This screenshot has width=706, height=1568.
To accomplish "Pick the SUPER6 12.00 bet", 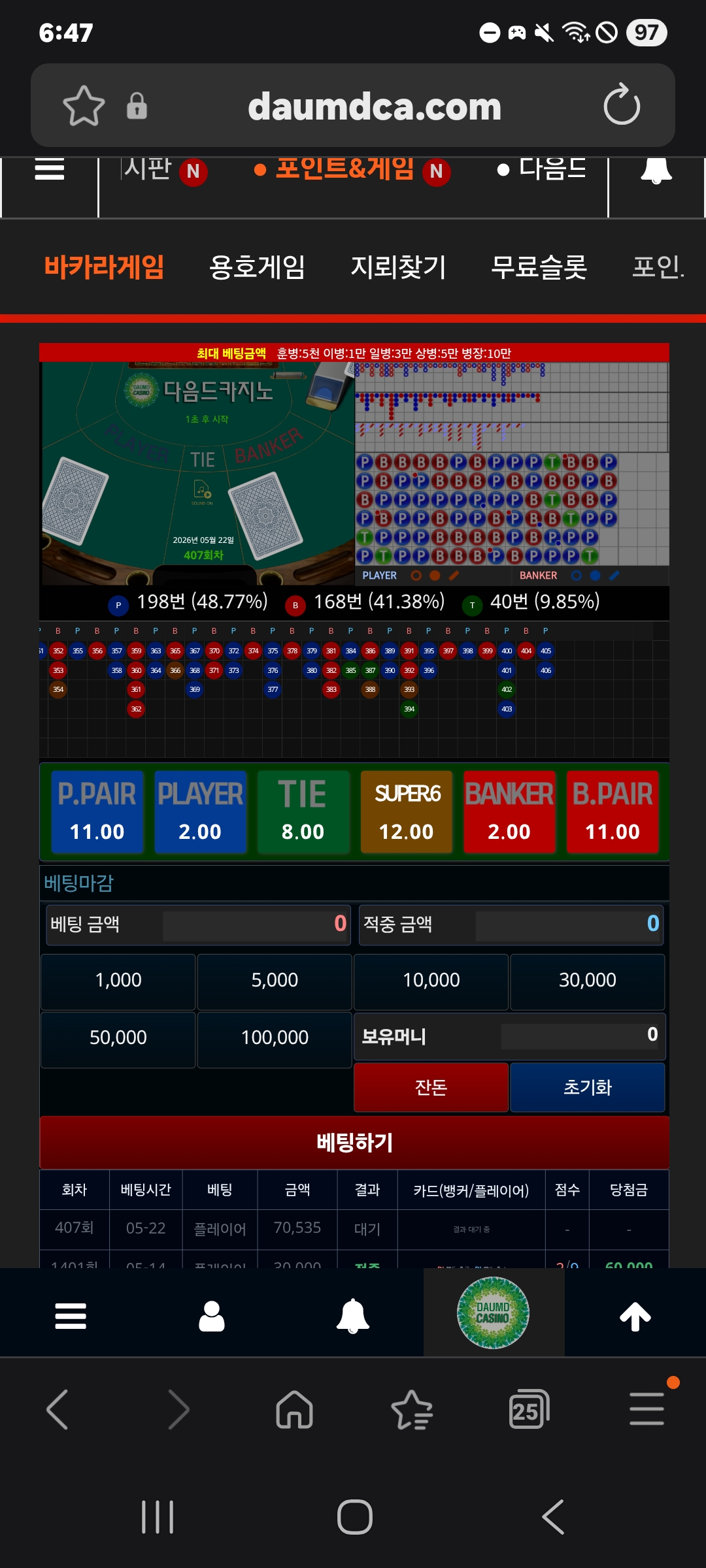I will [406, 812].
